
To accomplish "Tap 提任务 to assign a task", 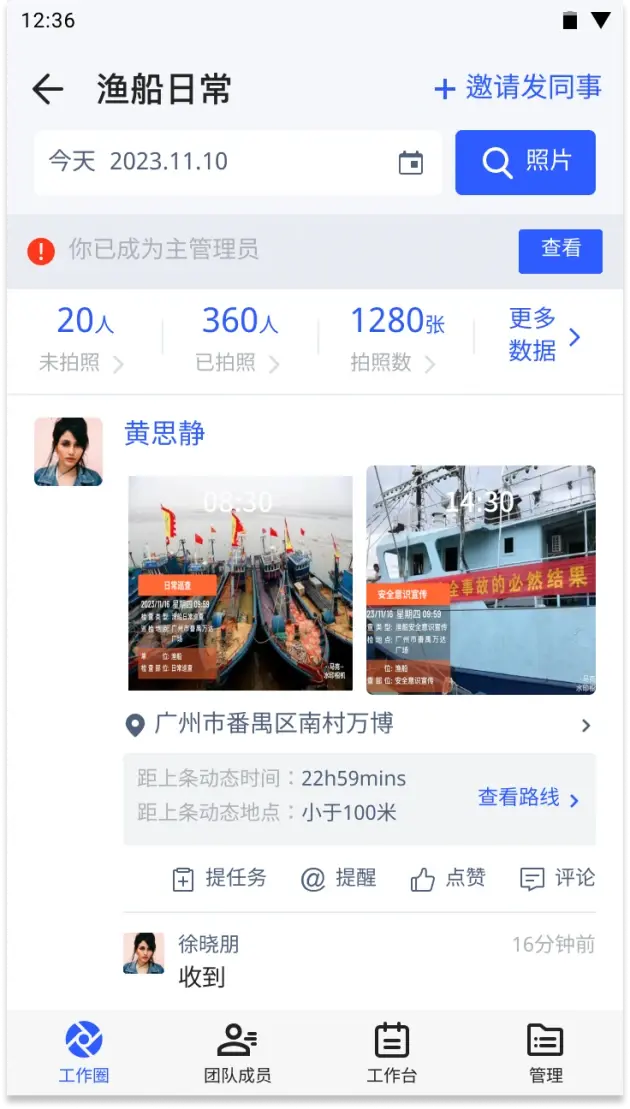I will [x=220, y=878].
